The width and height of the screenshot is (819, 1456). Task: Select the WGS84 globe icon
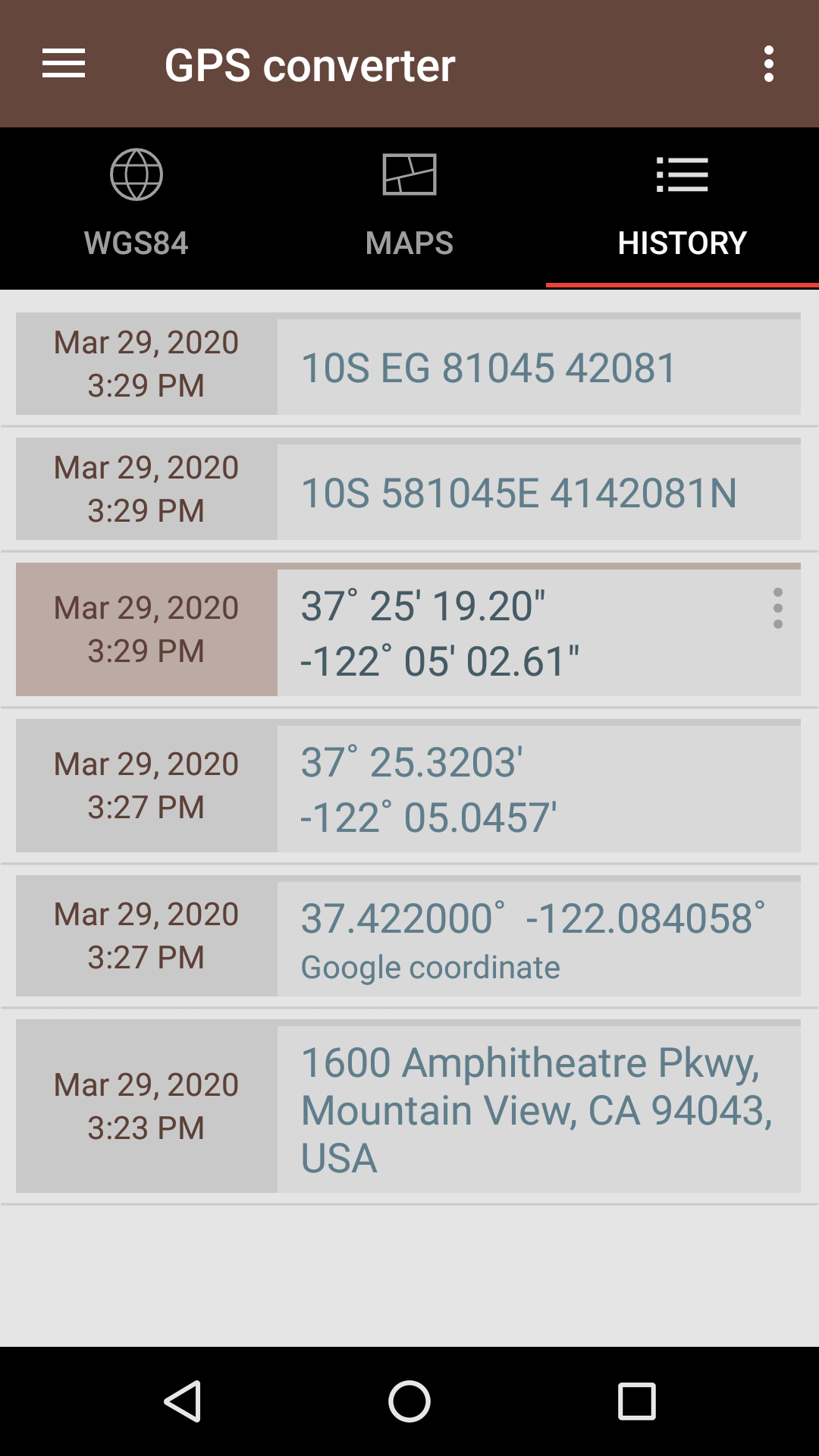(x=137, y=176)
